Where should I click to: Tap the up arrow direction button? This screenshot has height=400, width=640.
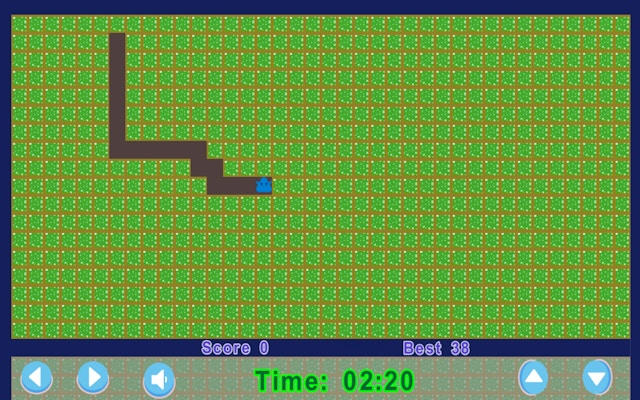(x=533, y=378)
